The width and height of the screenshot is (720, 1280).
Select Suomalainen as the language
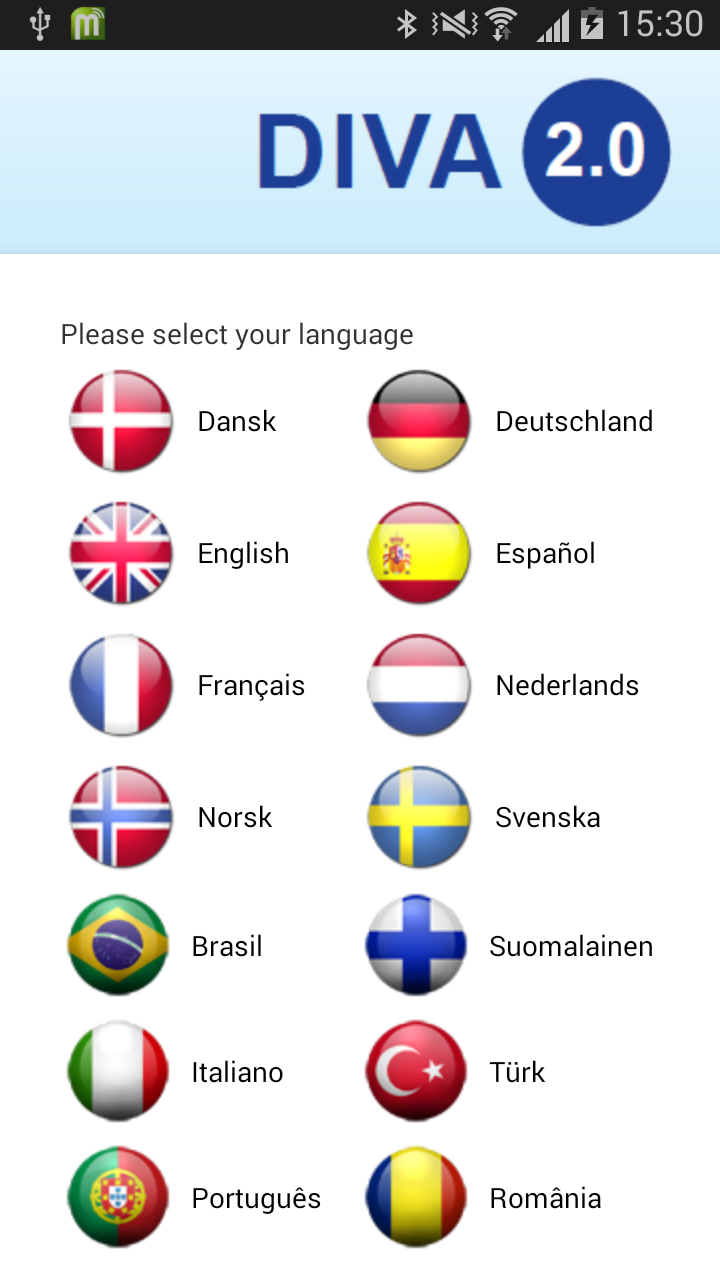tap(509, 945)
